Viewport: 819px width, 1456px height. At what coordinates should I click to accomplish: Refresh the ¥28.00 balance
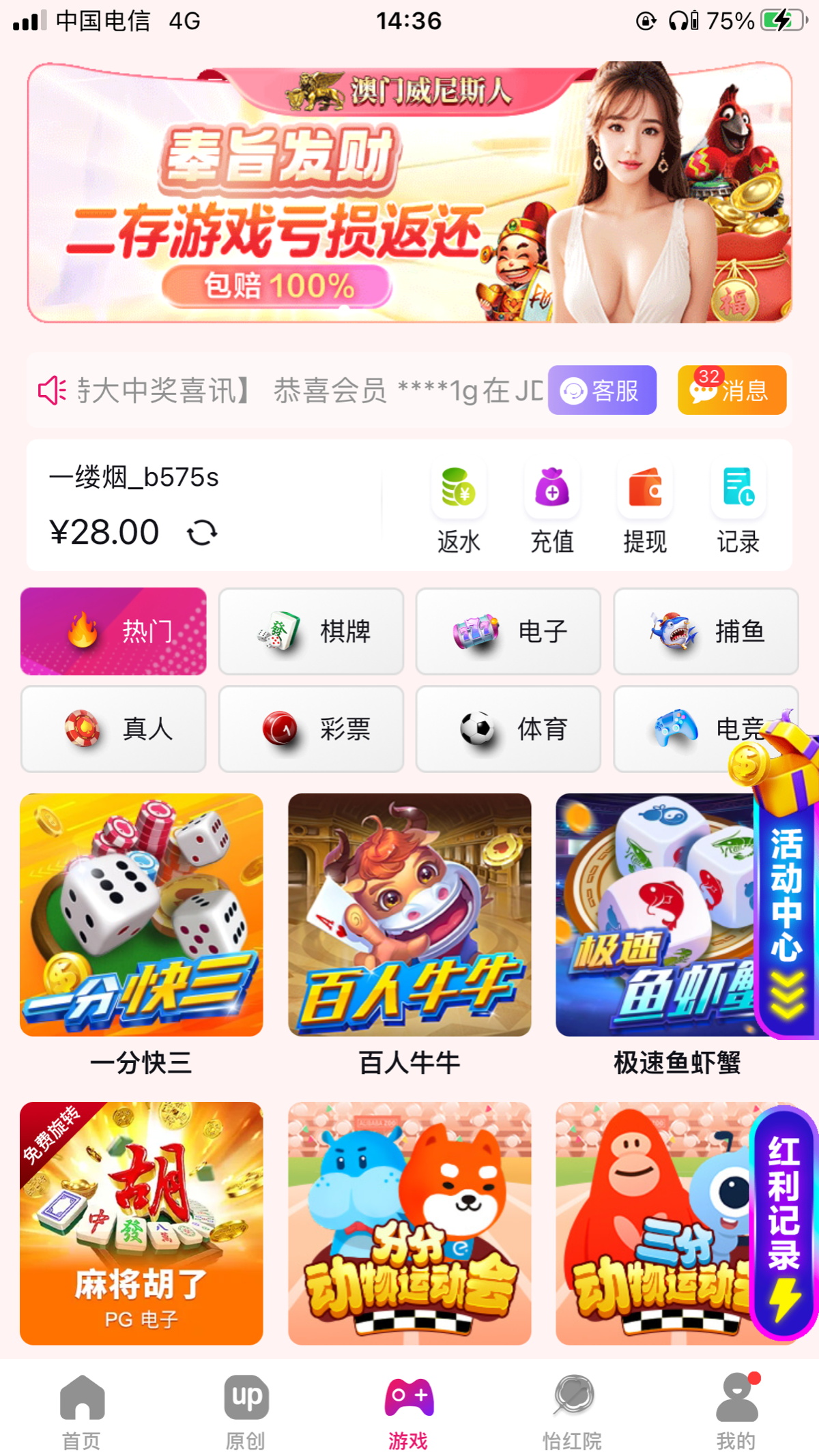(x=202, y=533)
